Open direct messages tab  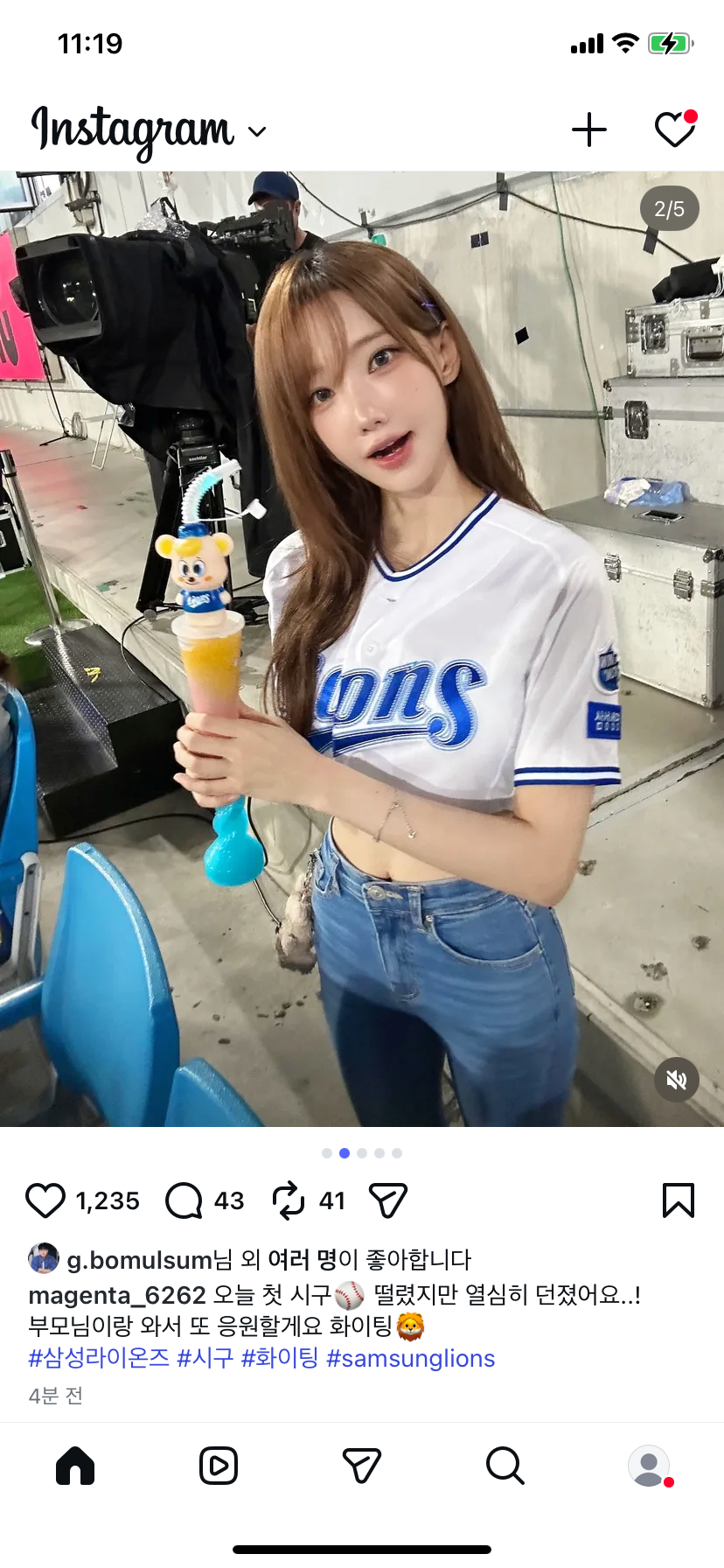tap(362, 1466)
